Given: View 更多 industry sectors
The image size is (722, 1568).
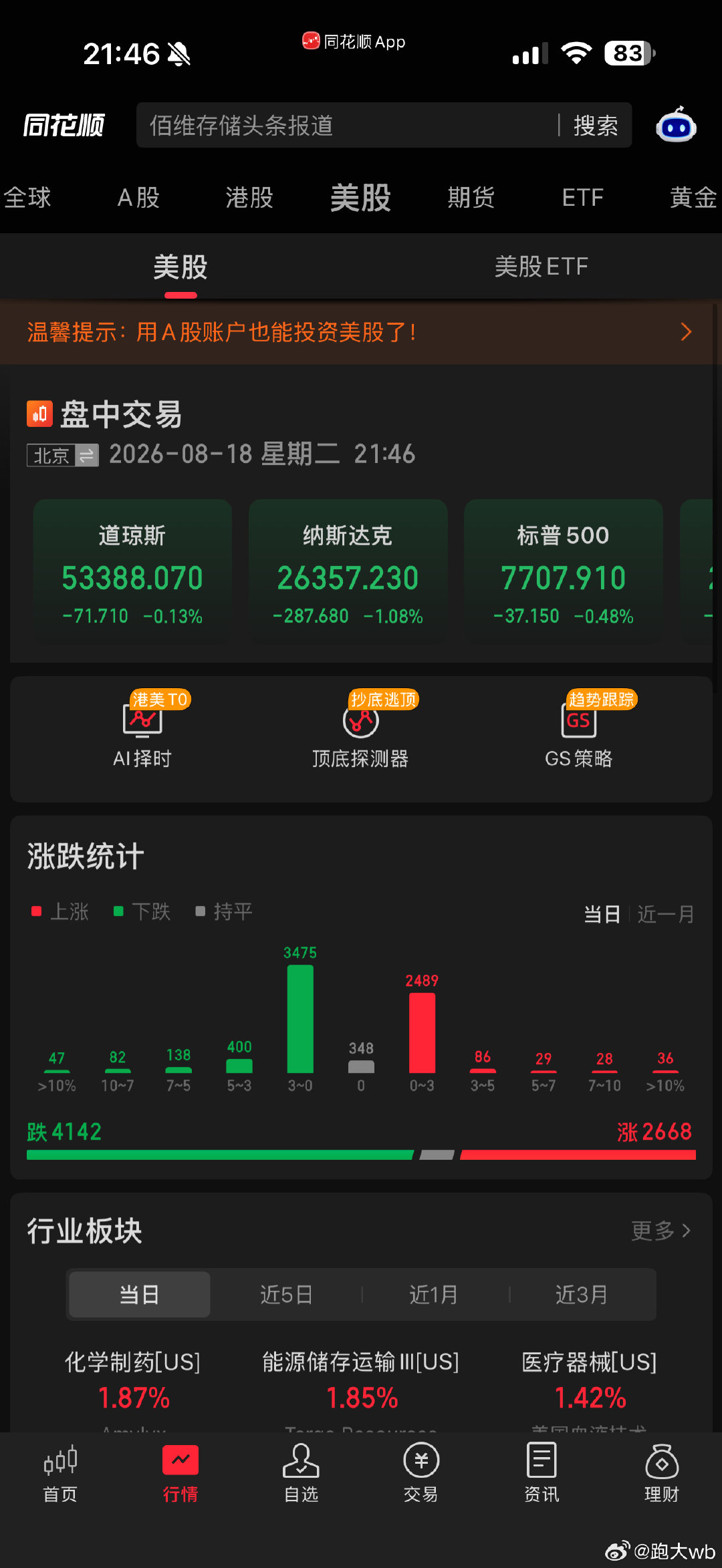Looking at the screenshot, I should [x=661, y=1231].
